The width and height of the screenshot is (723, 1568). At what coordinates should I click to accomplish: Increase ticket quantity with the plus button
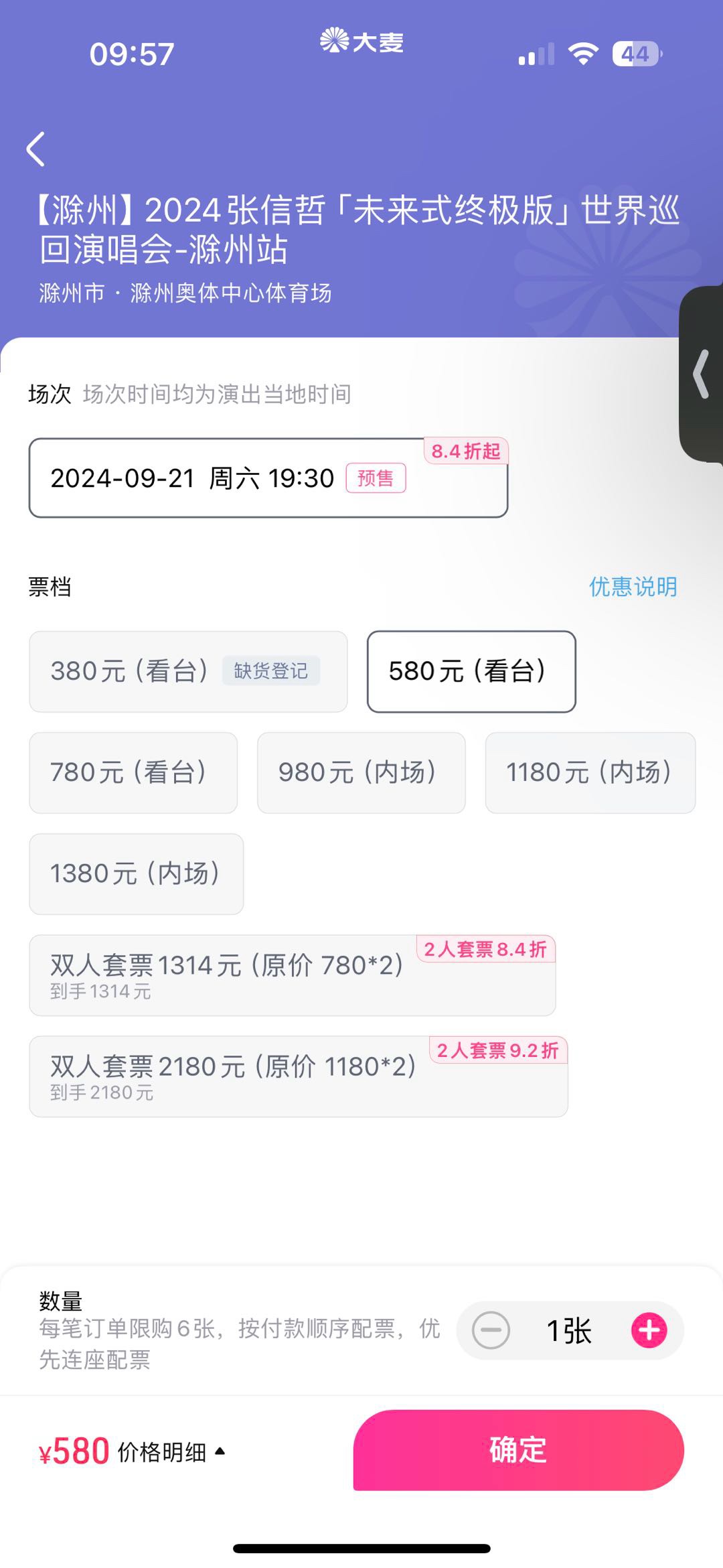(649, 1330)
